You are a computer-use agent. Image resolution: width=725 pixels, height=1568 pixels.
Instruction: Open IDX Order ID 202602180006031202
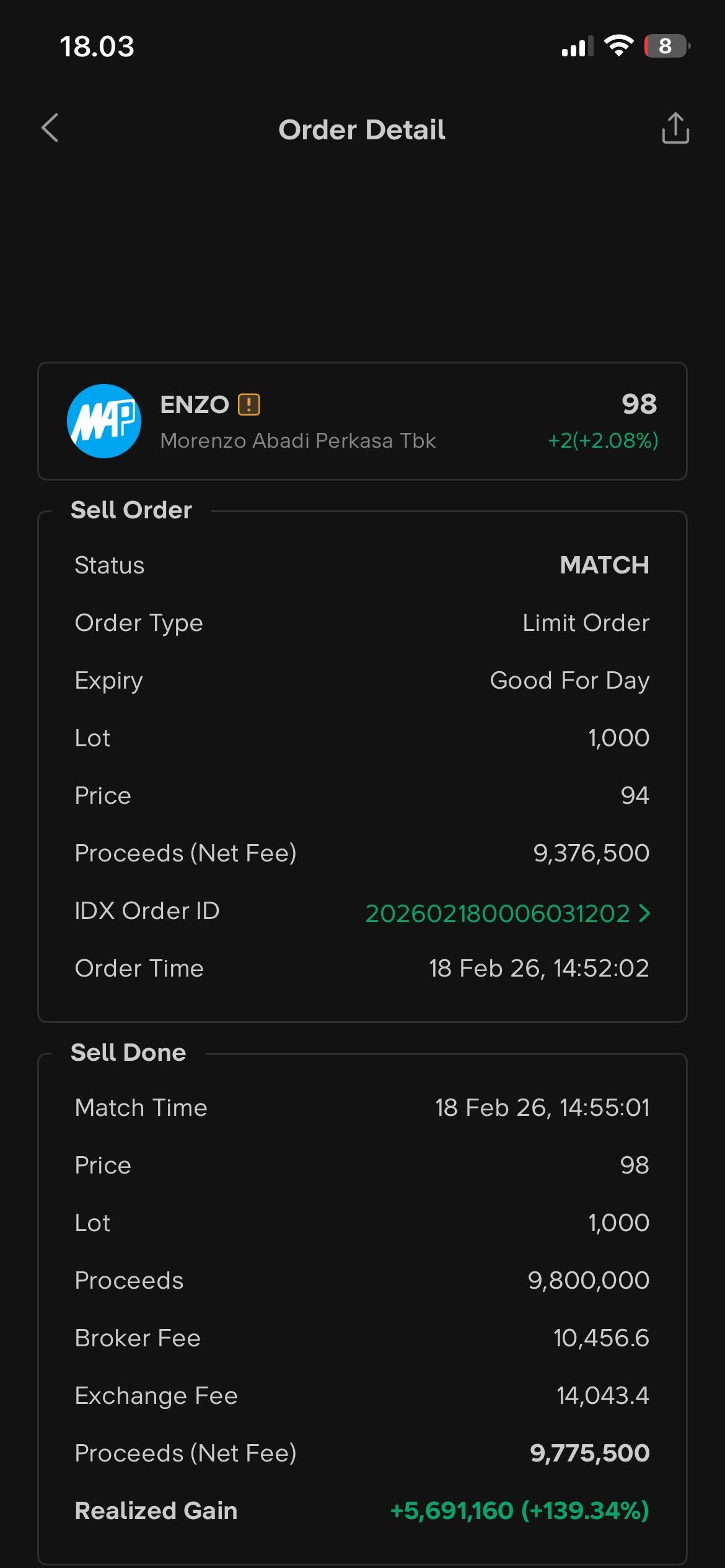[507, 913]
